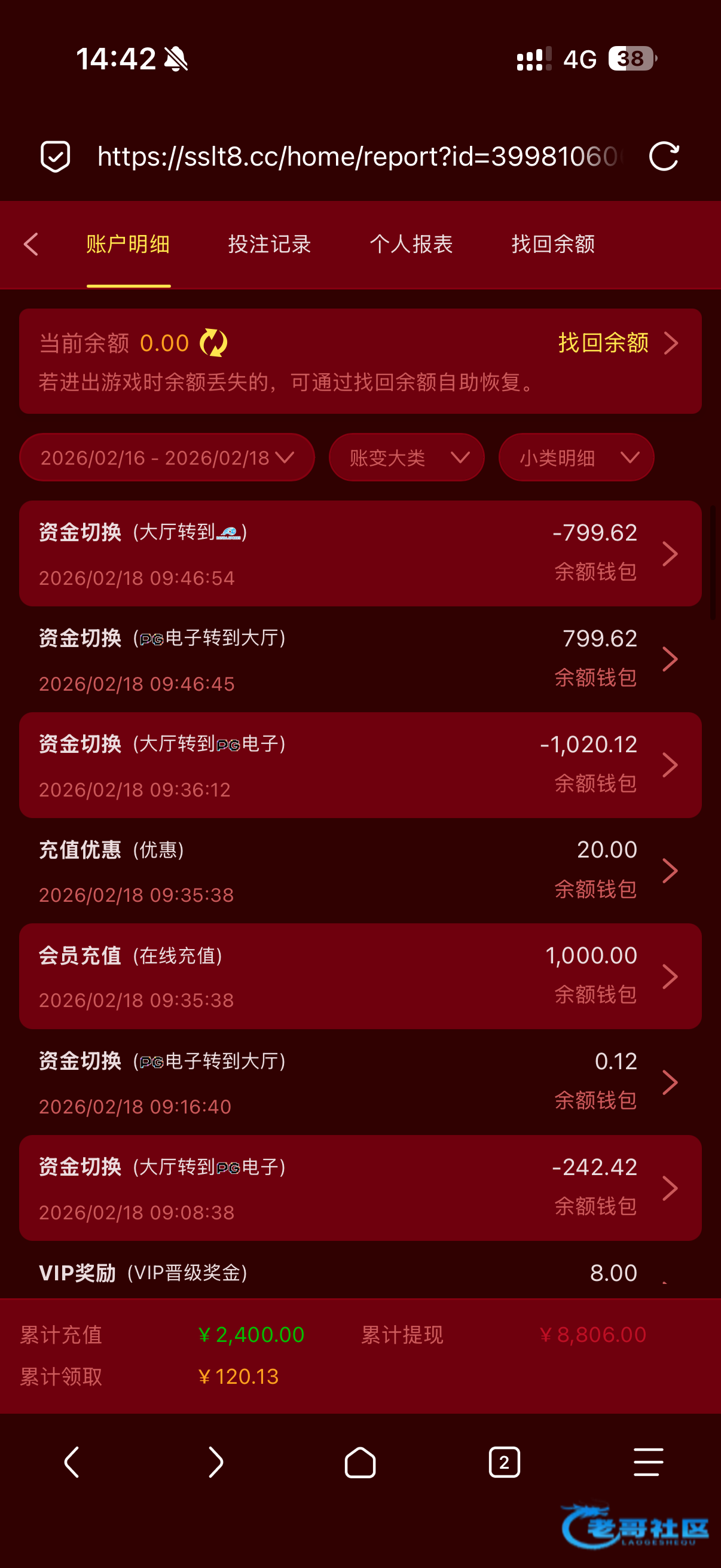Select the 找回余额 tab
Viewport: 721px width, 1568px height.
point(553,244)
